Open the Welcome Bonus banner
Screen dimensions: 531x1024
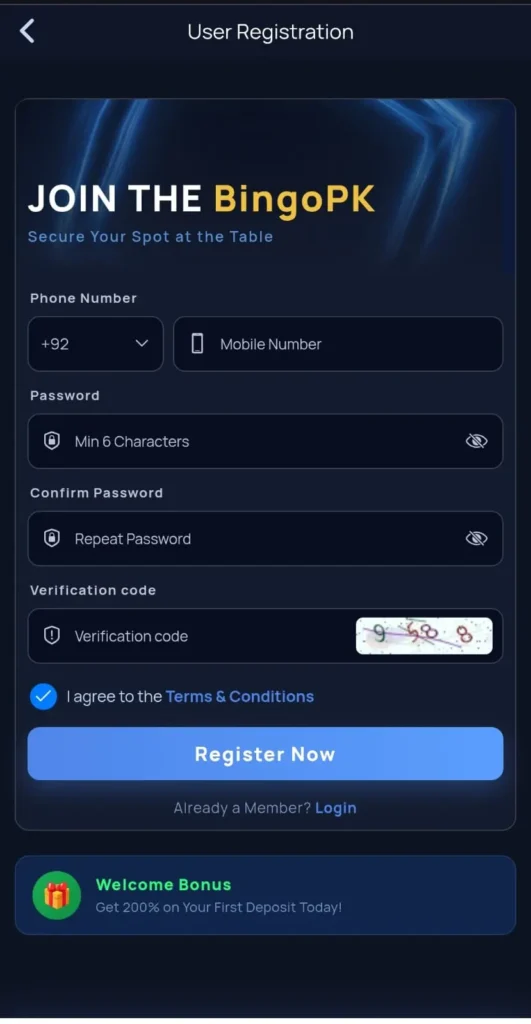(265, 895)
